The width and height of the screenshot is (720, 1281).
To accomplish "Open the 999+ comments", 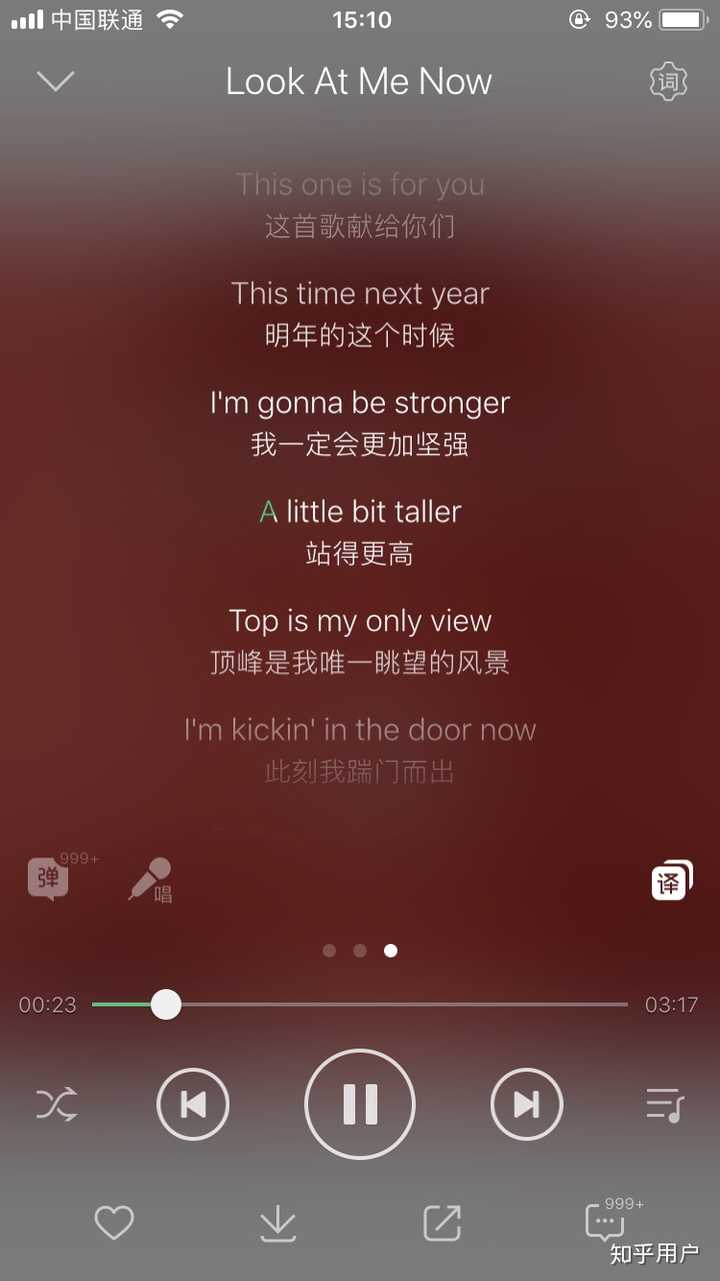I will click(606, 1222).
